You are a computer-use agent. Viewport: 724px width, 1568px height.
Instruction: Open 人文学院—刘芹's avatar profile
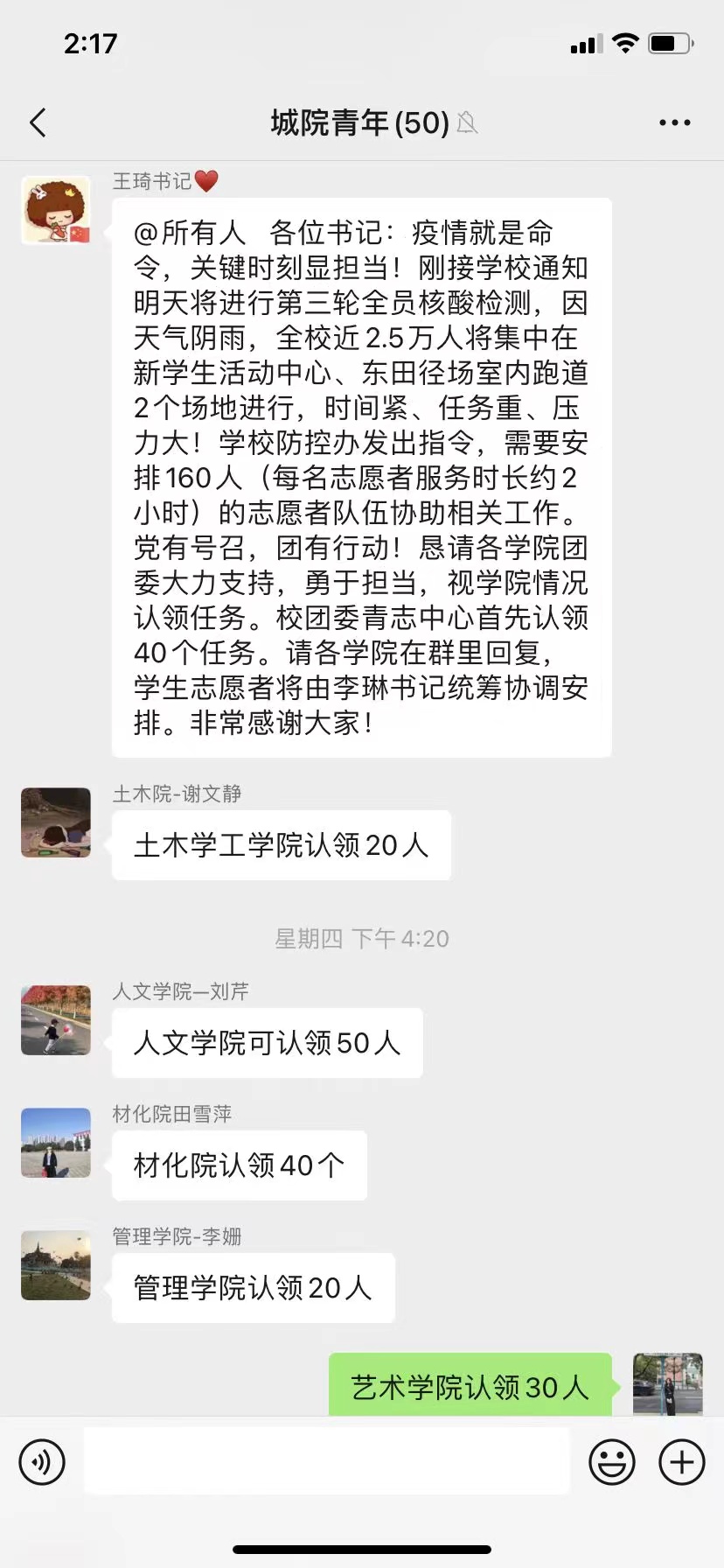pyautogui.click(x=56, y=1020)
